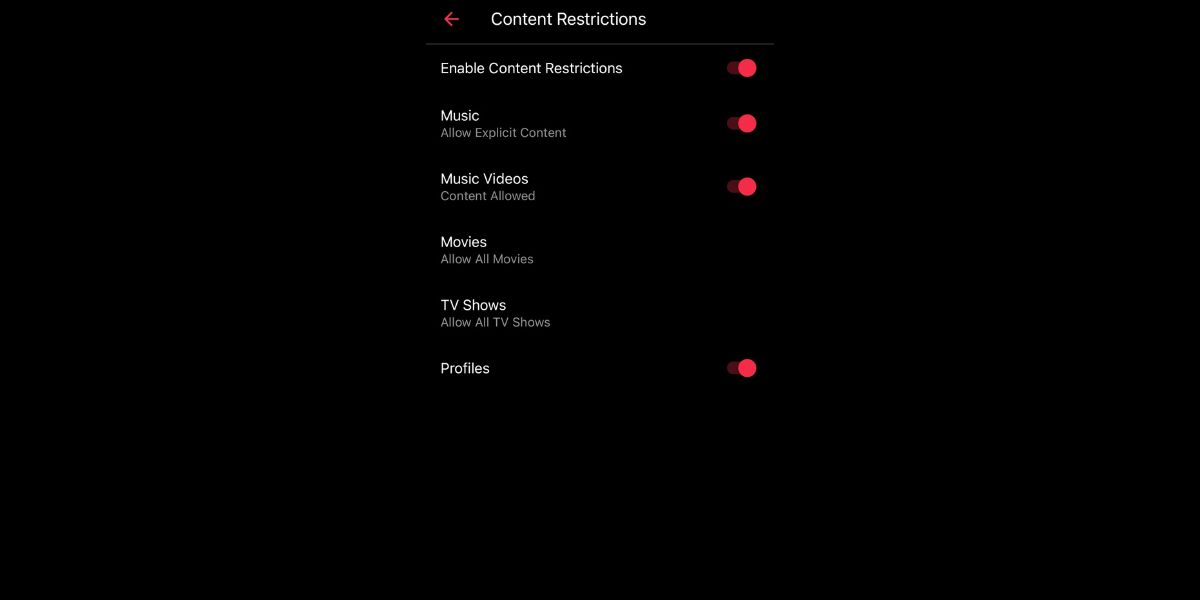1200x600 pixels.
Task: Disable the Music Videos switch
Action: click(x=741, y=187)
